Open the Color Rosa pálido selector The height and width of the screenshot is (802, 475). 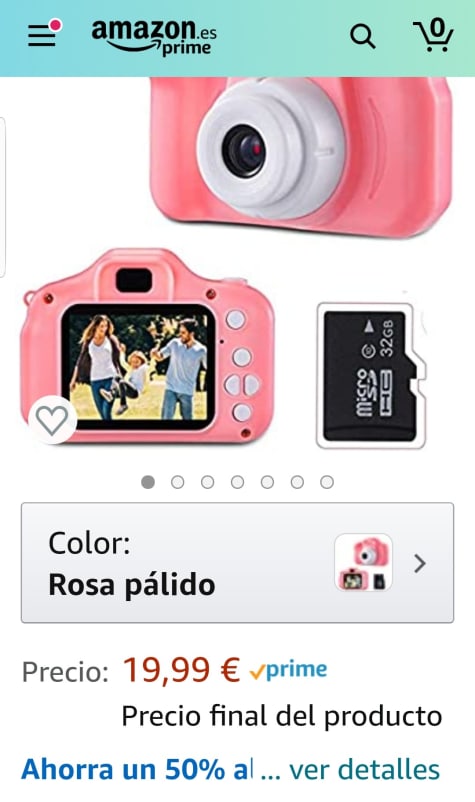[237, 563]
